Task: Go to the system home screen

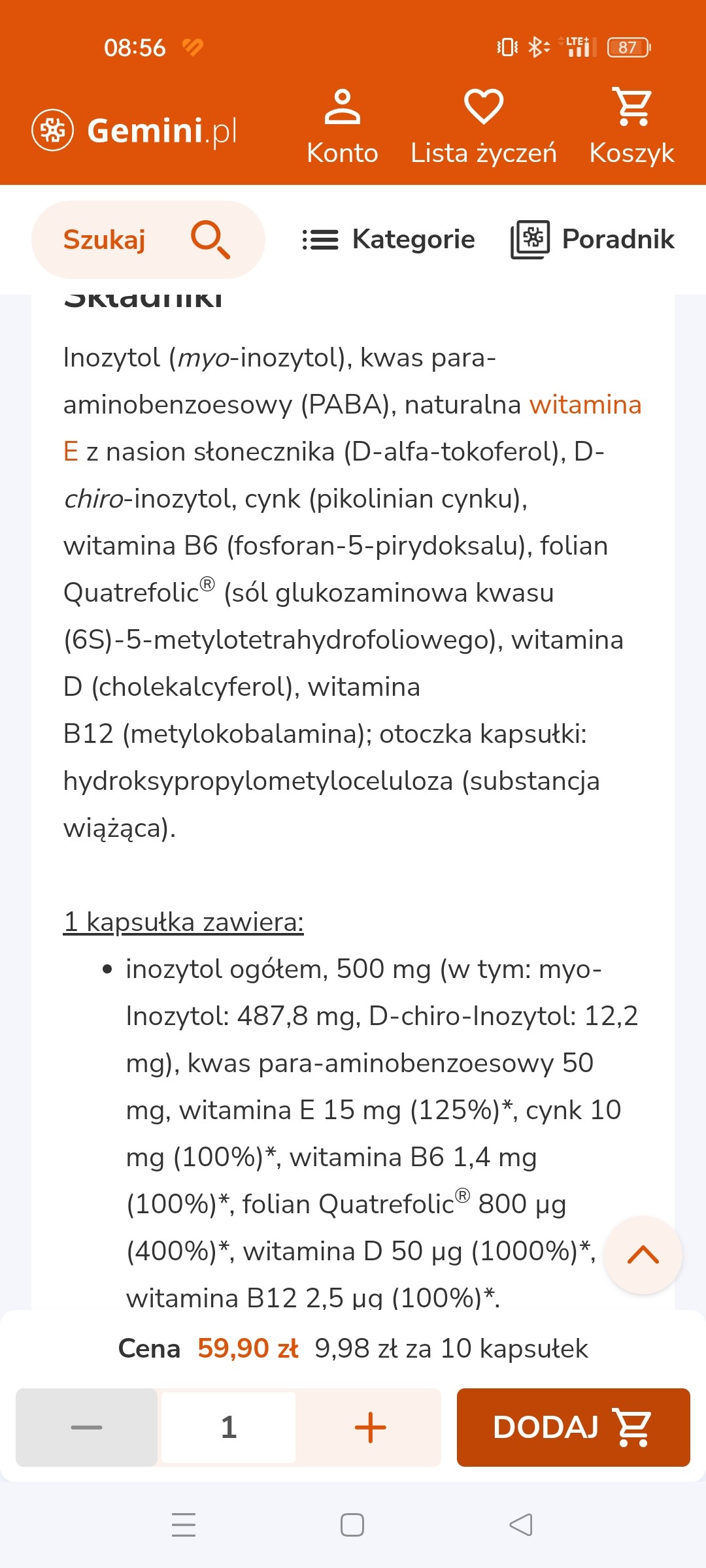Action: (x=352, y=1525)
